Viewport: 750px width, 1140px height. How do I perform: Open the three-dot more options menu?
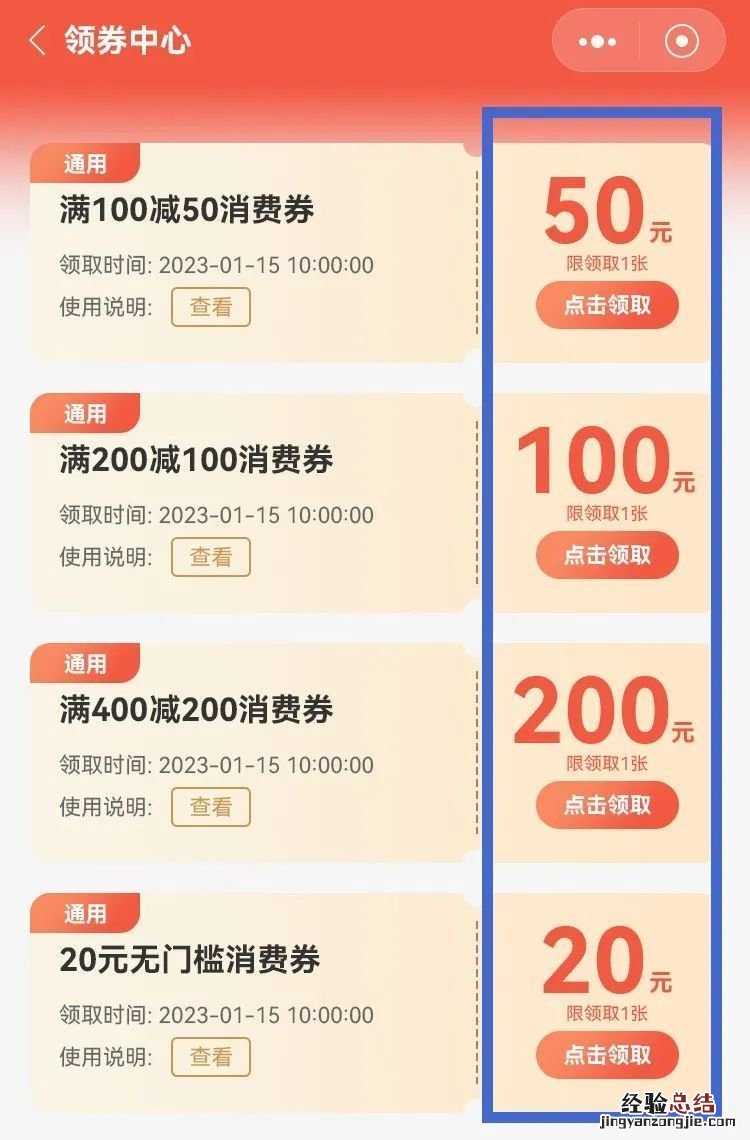[597, 42]
